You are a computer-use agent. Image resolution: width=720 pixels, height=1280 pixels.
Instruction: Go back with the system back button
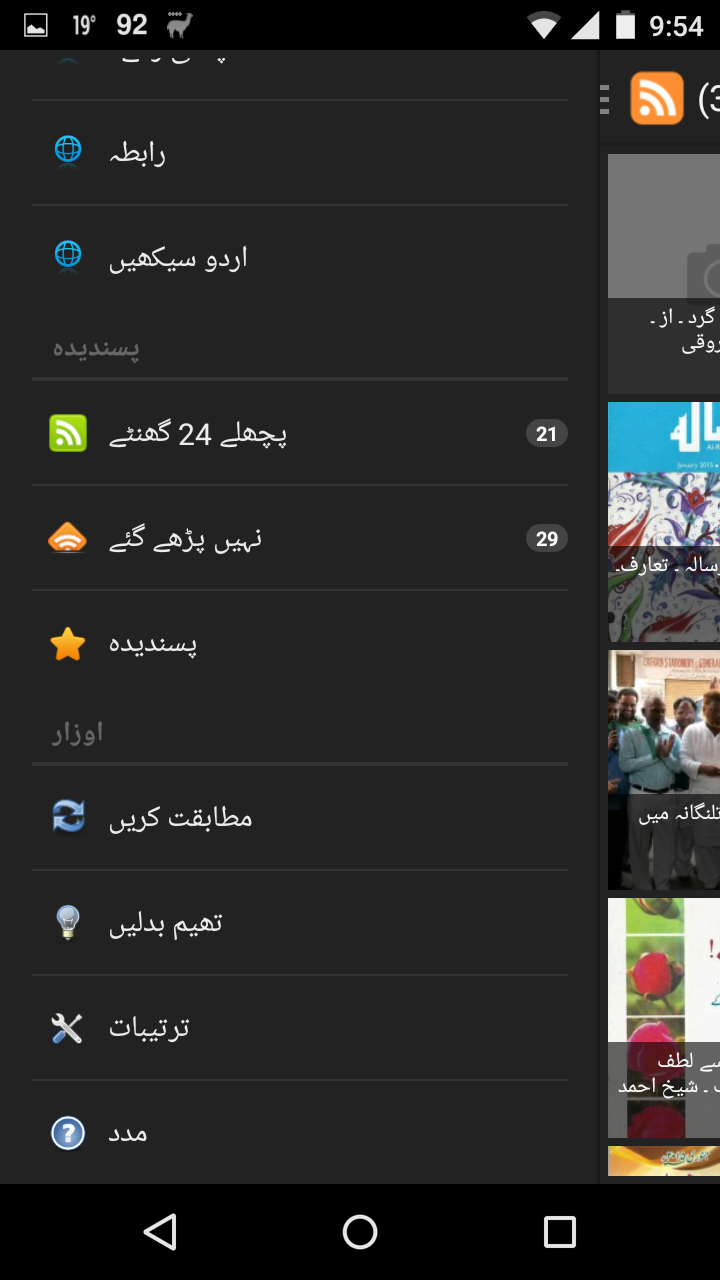[x=160, y=1232]
